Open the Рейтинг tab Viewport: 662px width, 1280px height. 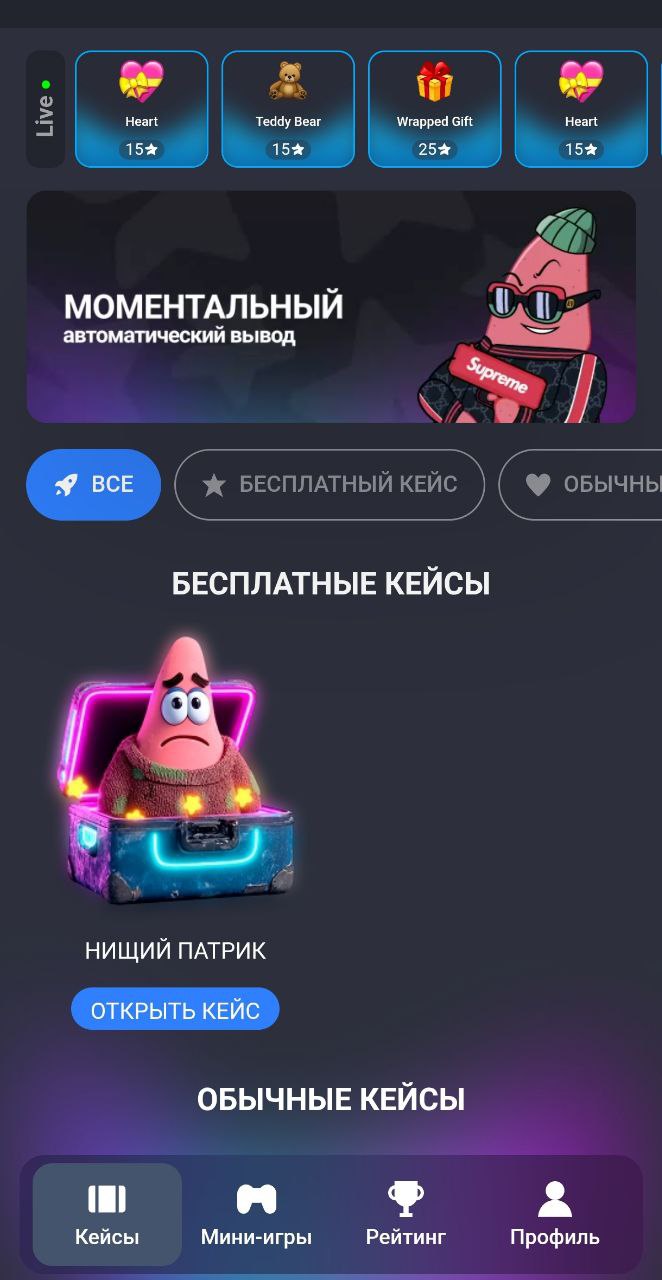click(x=405, y=1214)
